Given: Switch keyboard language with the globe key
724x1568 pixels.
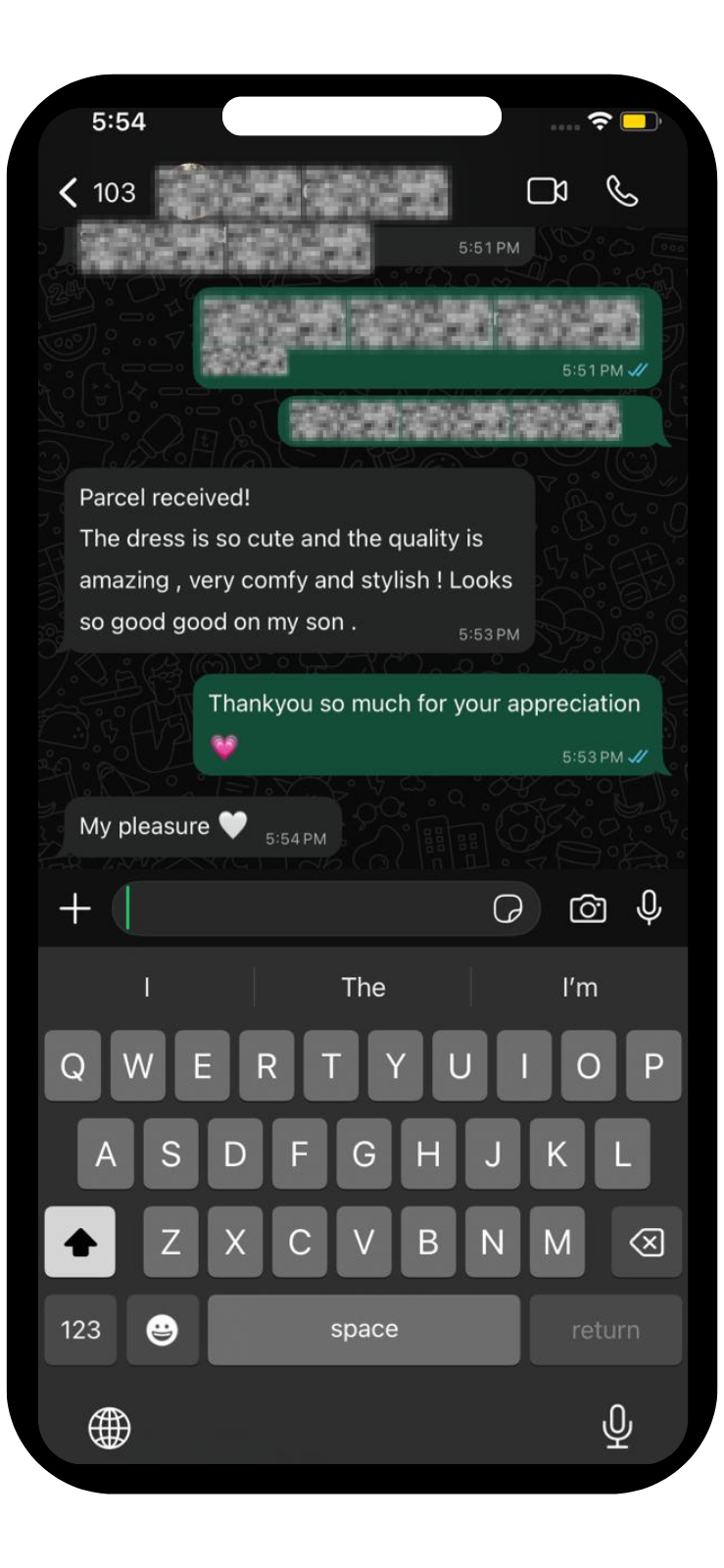Looking at the screenshot, I should (x=110, y=1428).
